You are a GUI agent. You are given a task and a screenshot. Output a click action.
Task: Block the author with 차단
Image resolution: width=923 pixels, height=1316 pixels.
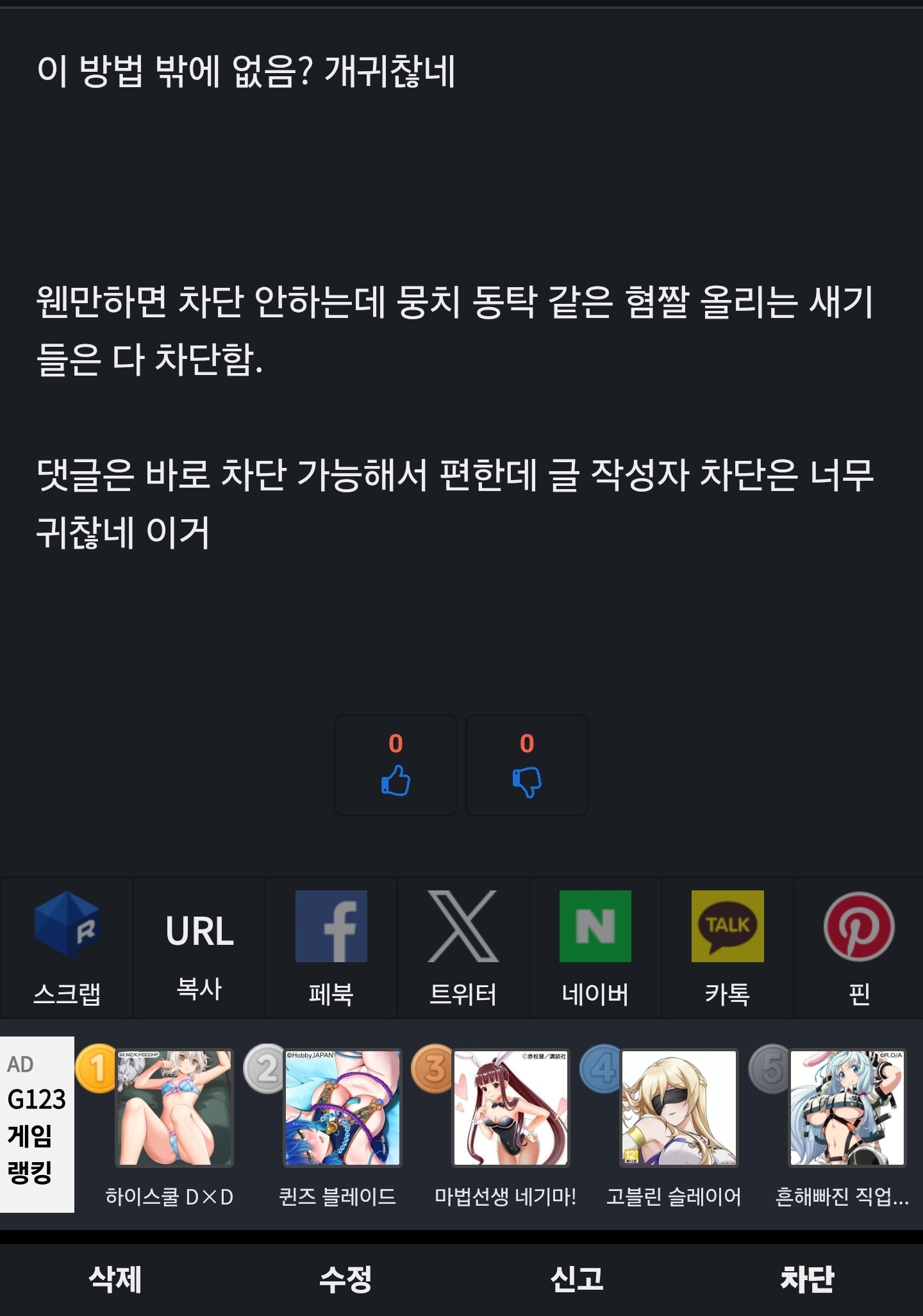(x=808, y=1279)
